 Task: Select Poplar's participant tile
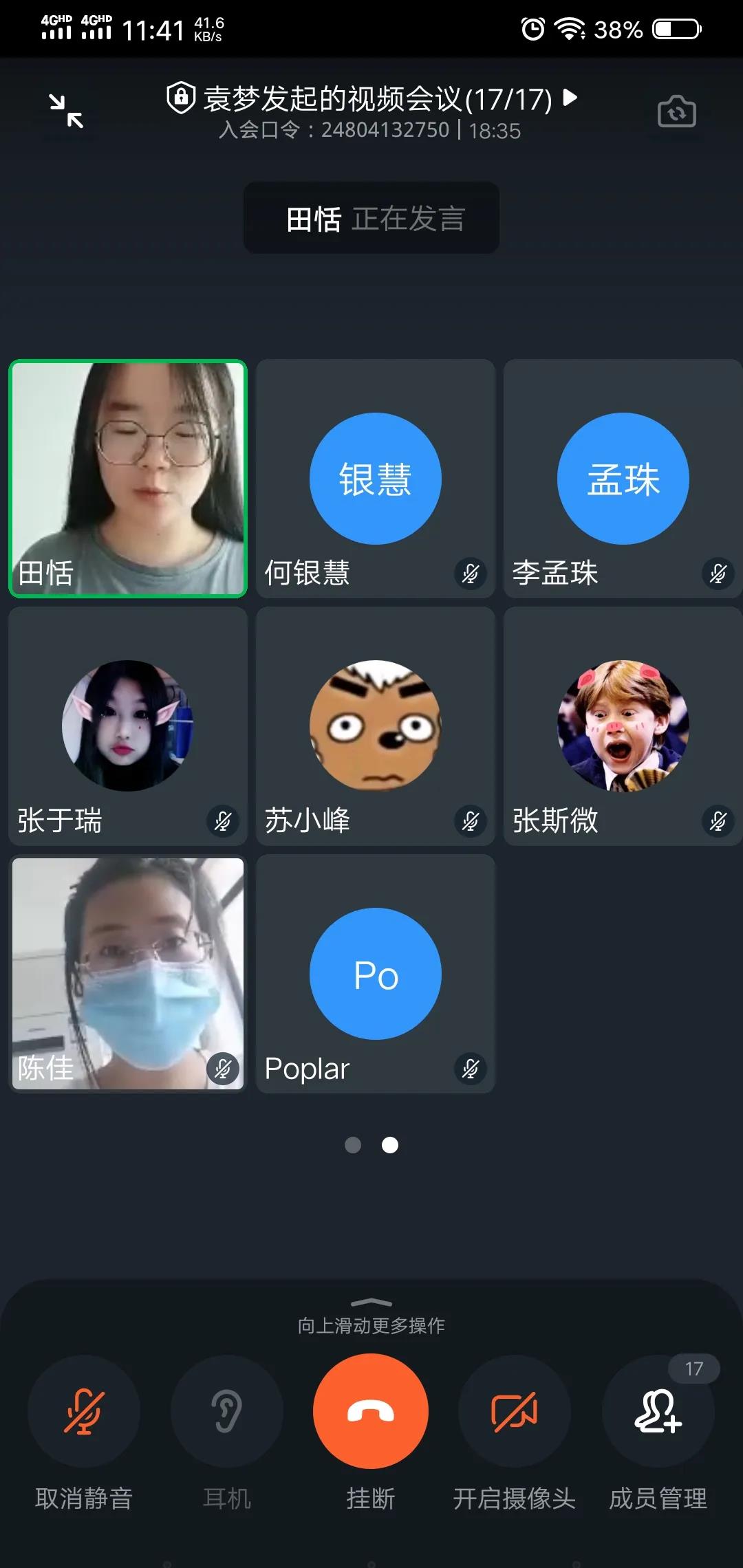[376, 974]
